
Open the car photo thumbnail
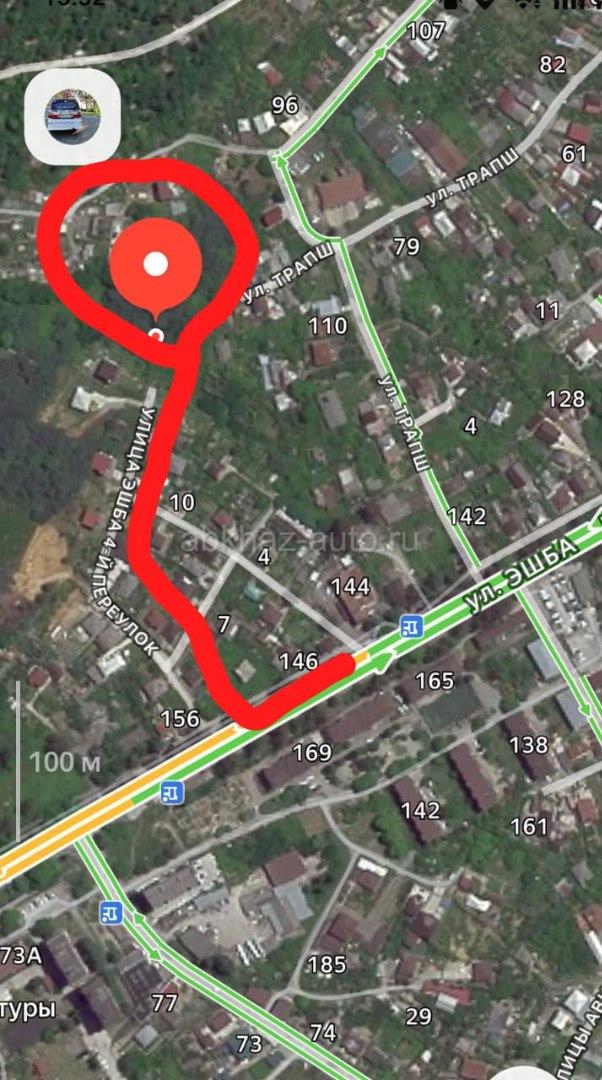pos(73,122)
